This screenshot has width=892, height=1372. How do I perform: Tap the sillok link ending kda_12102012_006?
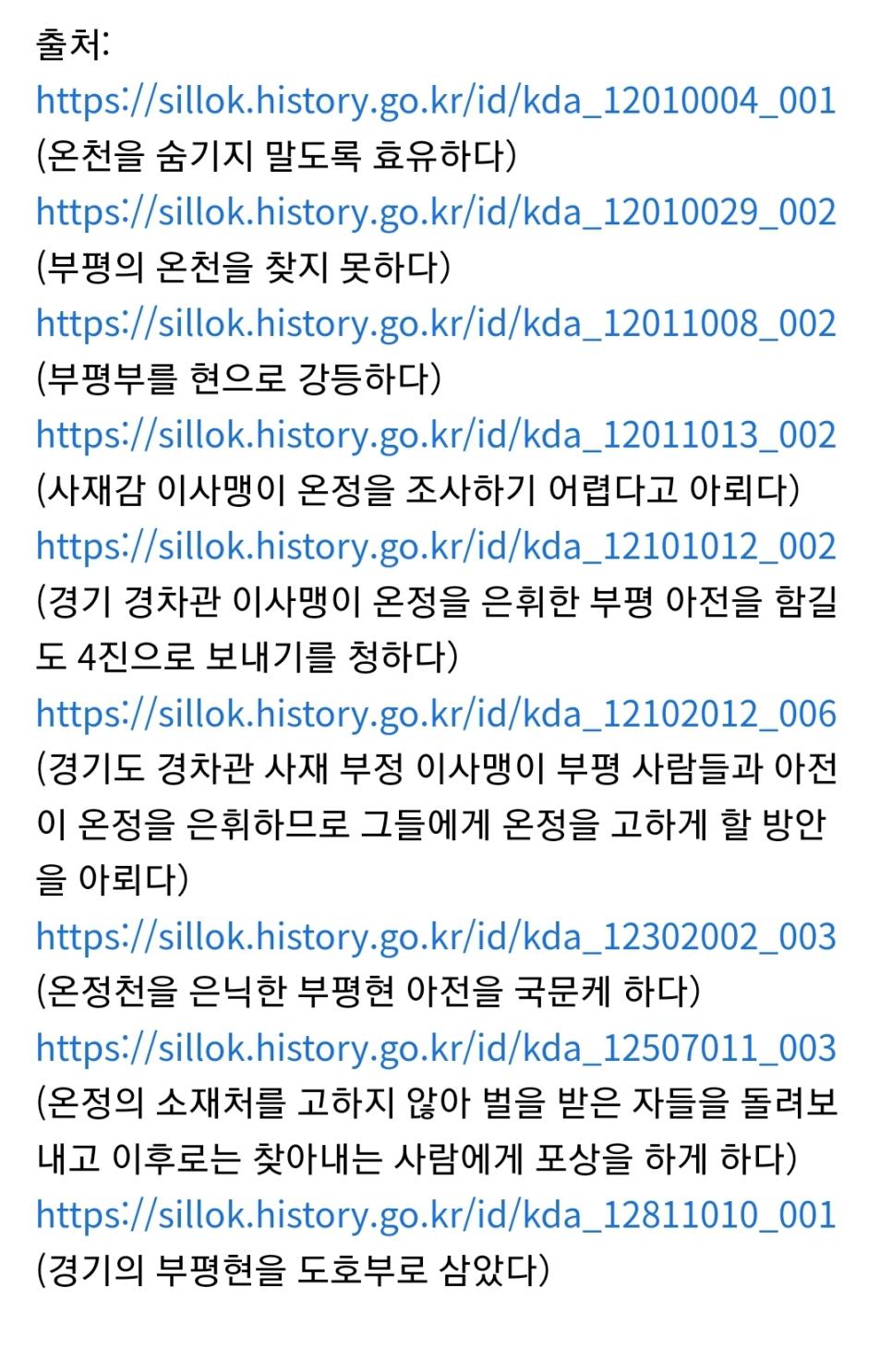[436, 714]
